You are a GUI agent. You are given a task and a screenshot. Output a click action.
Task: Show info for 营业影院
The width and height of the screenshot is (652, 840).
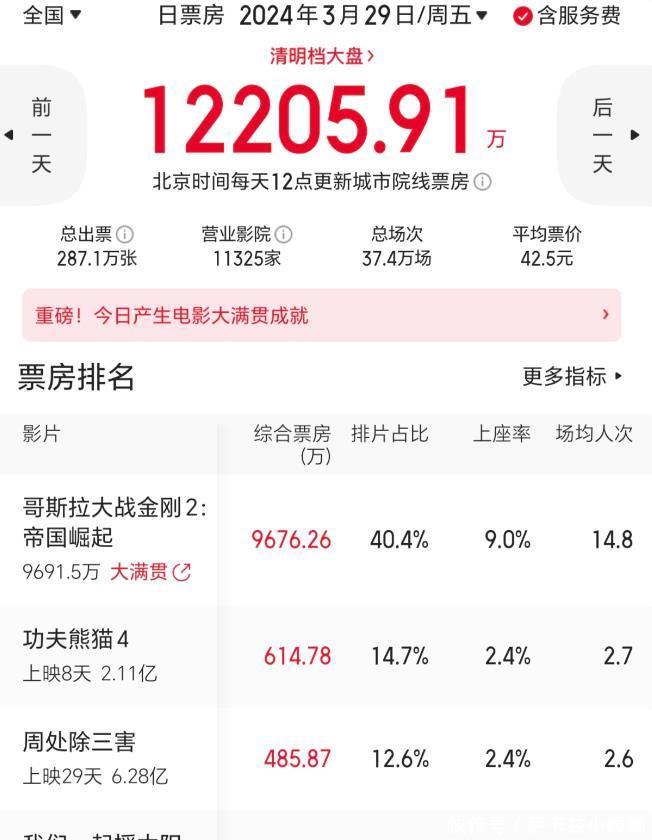284,234
